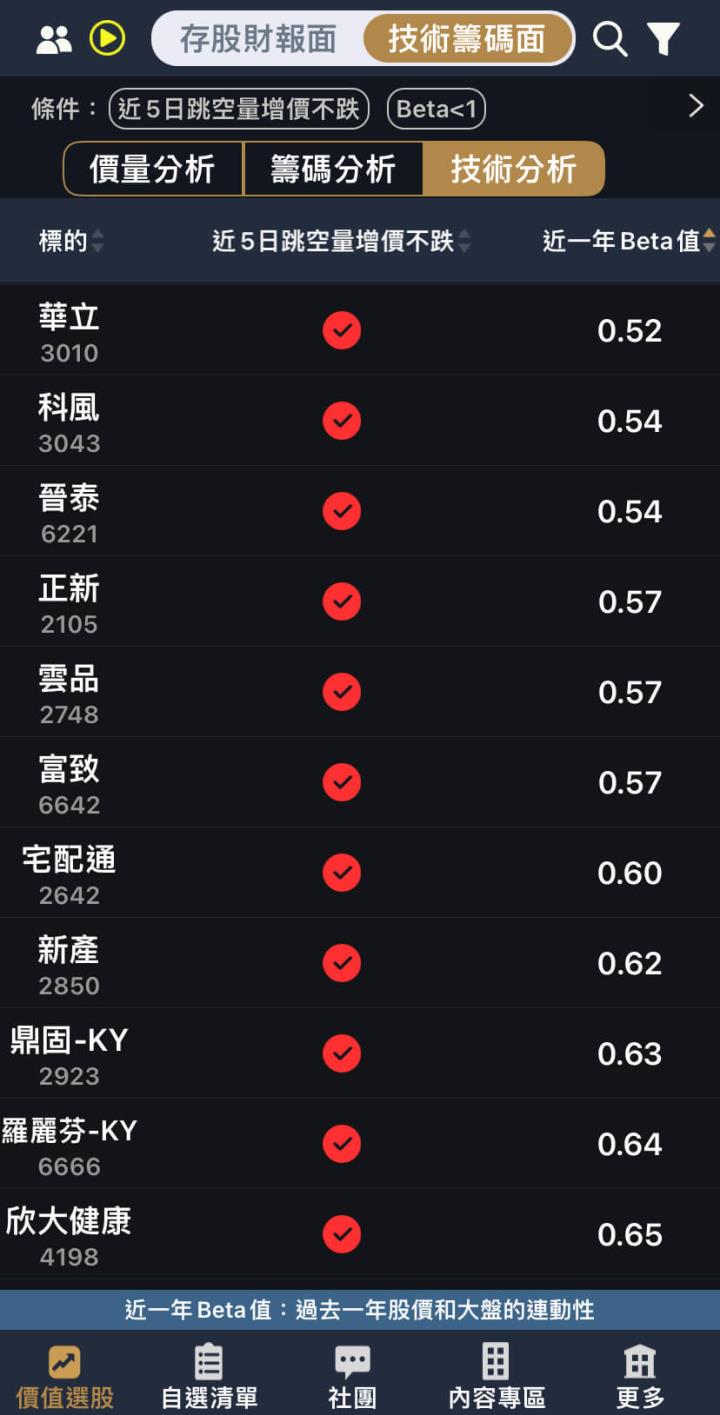Tap the red checkmark beside 正新
Viewport: 720px width, 1415px height.
(341, 601)
